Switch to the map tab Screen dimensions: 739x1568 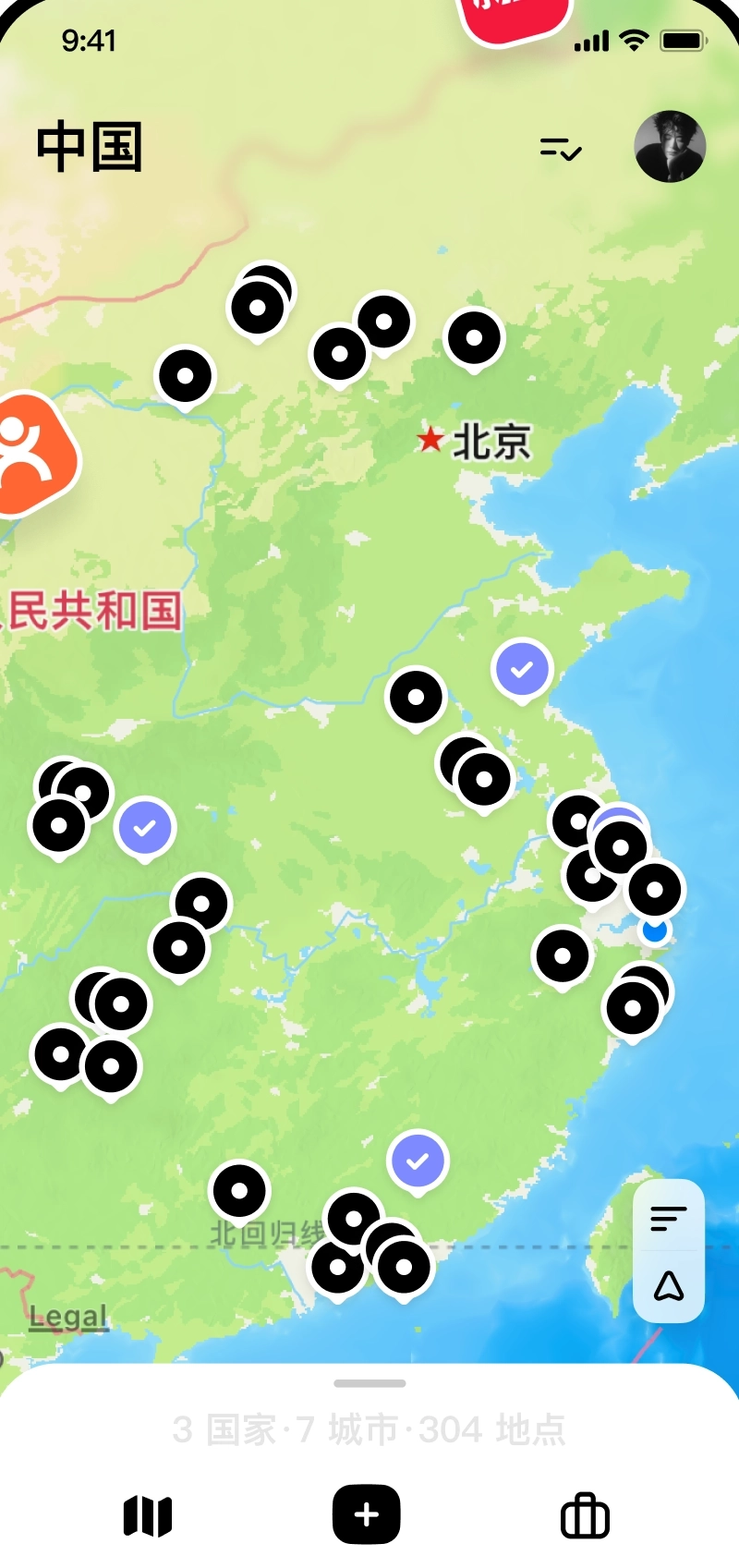click(x=148, y=1515)
